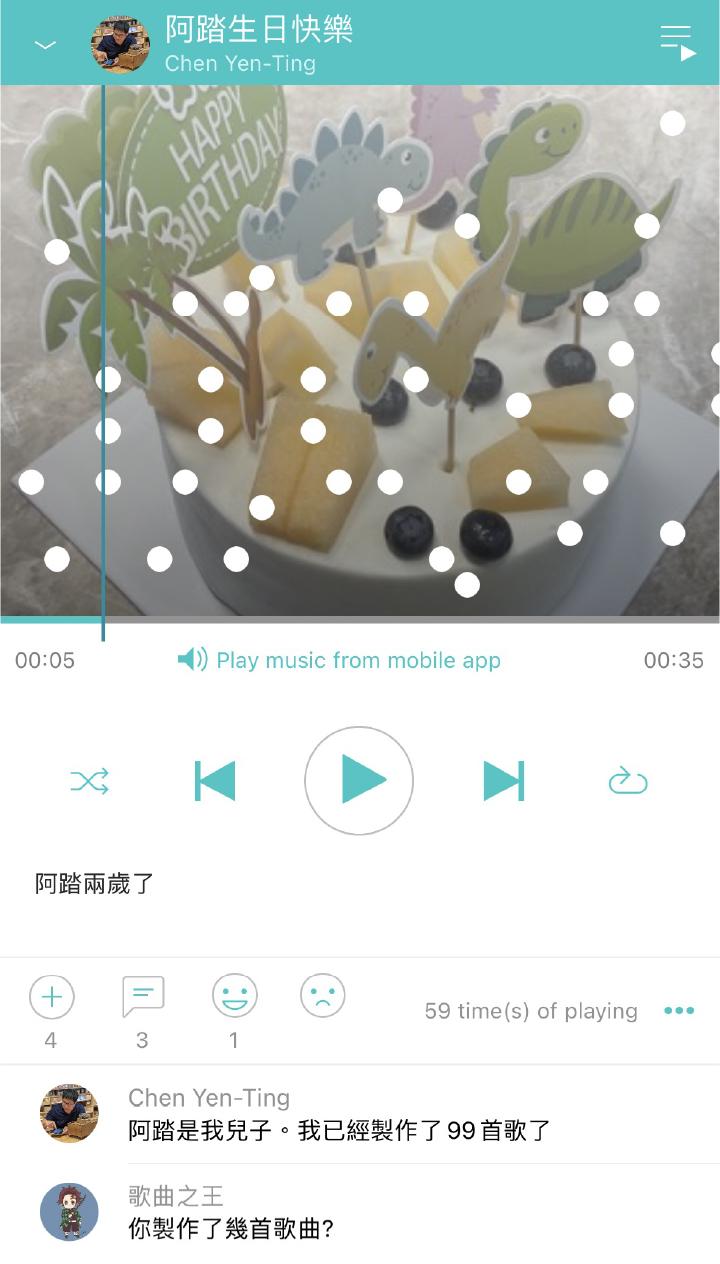Skip to the next track
Image resolution: width=720 pixels, height=1264 pixels.
[x=503, y=781]
